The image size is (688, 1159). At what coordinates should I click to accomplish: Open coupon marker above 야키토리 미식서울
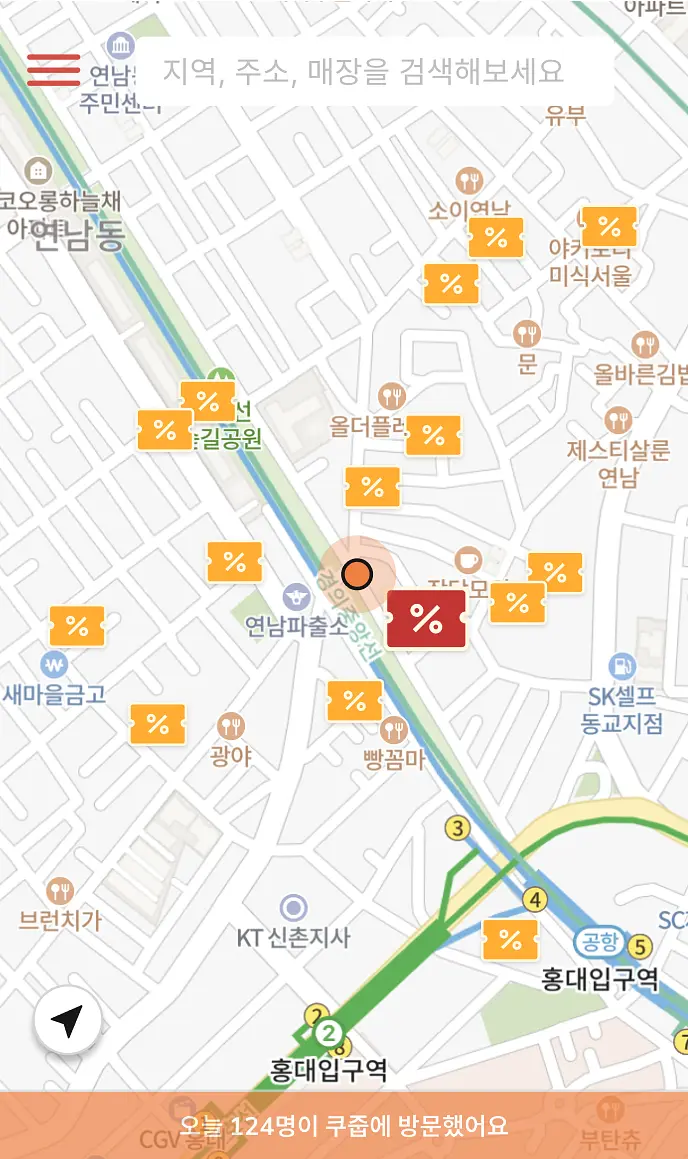click(x=609, y=226)
